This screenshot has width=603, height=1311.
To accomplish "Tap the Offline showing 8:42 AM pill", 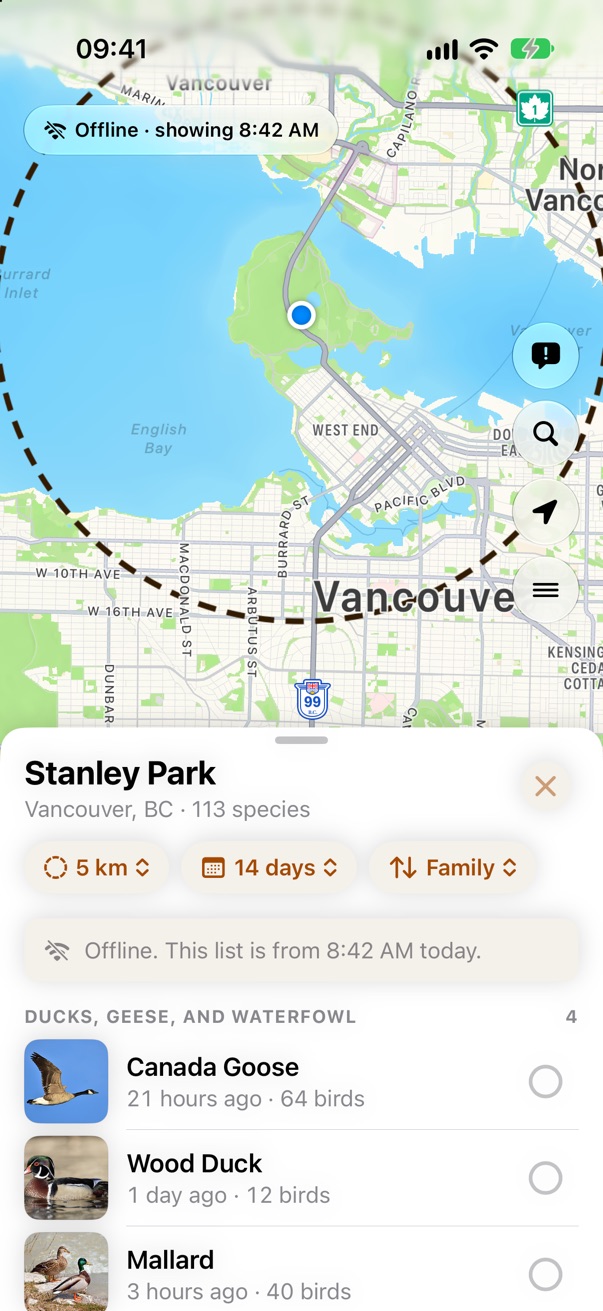I will pos(181,130).
